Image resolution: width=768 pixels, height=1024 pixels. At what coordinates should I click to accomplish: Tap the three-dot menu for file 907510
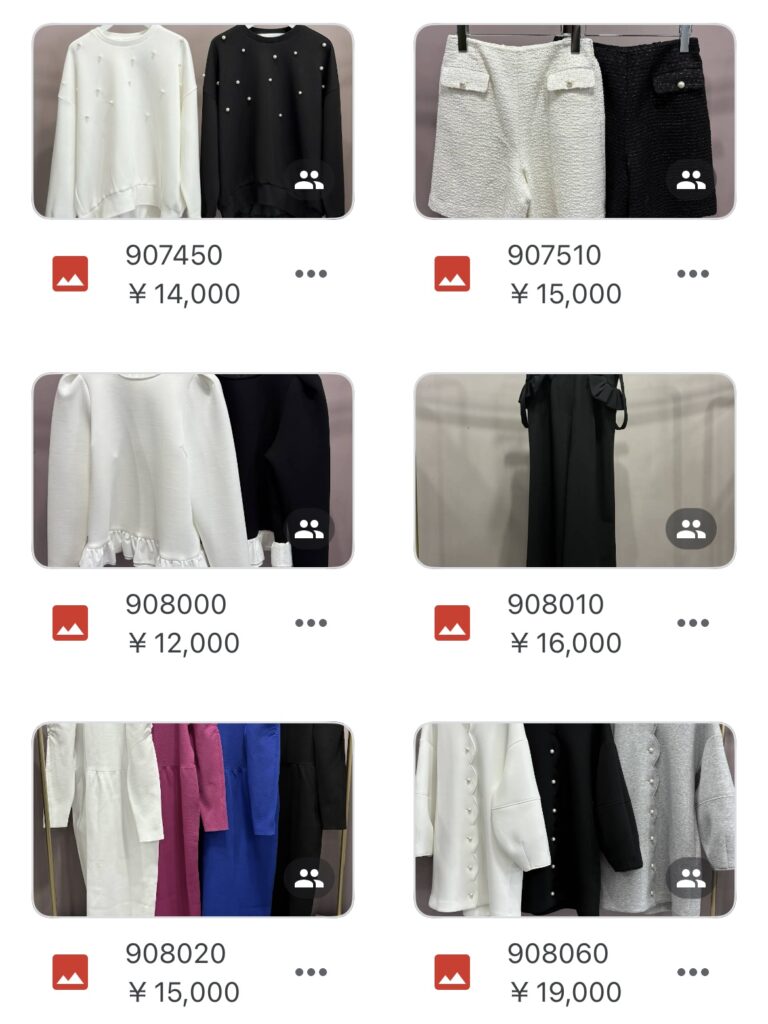point(693,274)
